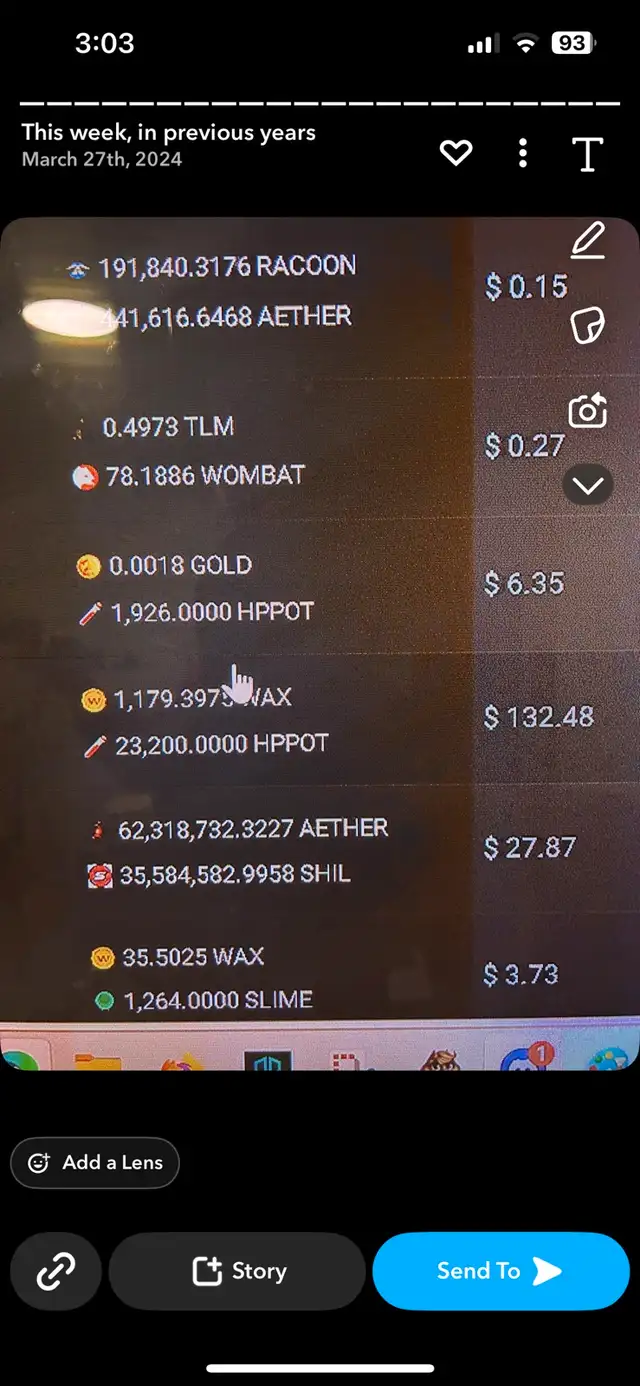The width and height of the screenshot is (640, 1386).
Task: Tap the camera remix icon
Action: click(x=588, y=410)
